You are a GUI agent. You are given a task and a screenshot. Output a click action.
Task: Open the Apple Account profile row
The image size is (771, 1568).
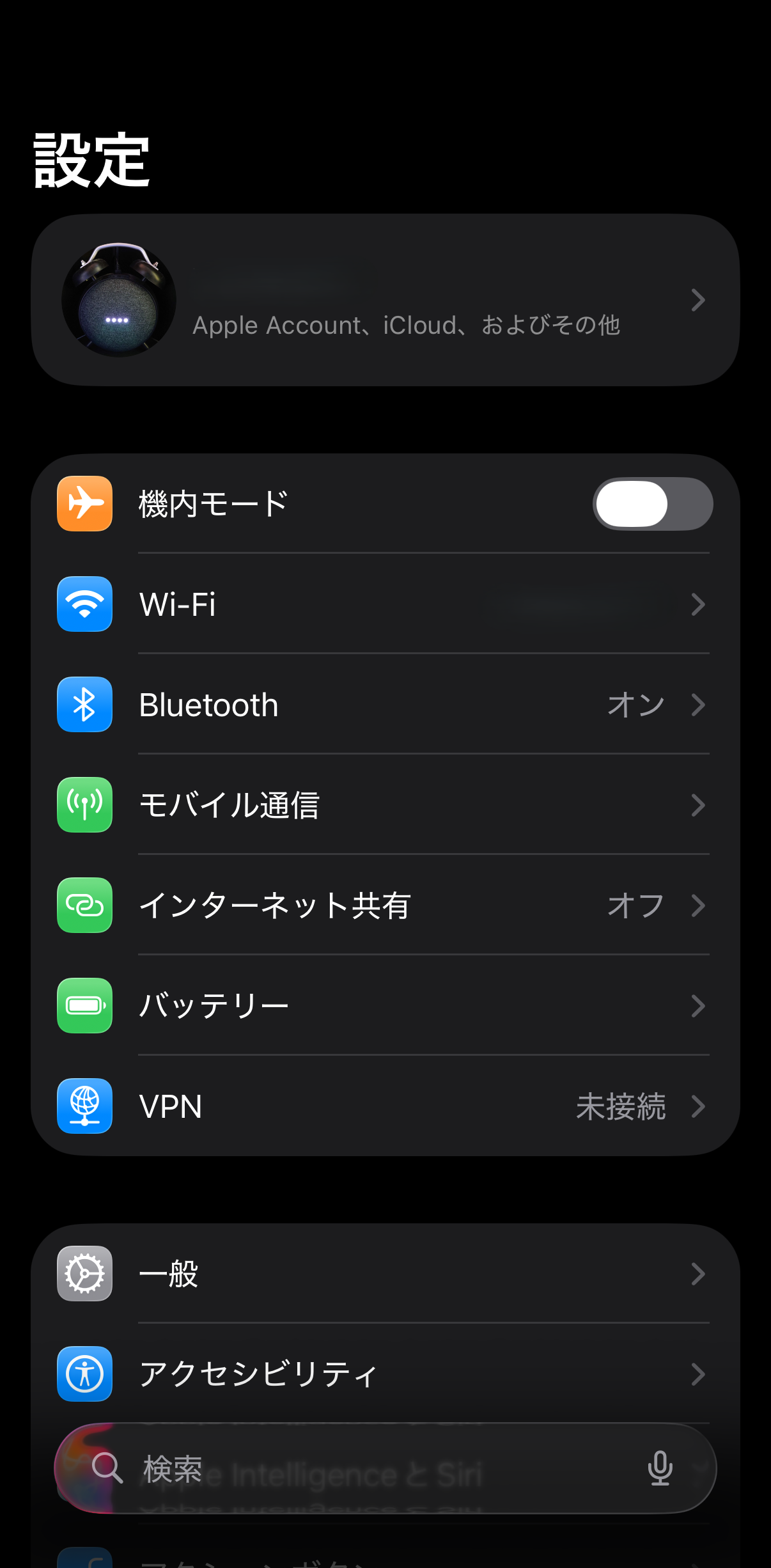[x=384, y=299]
